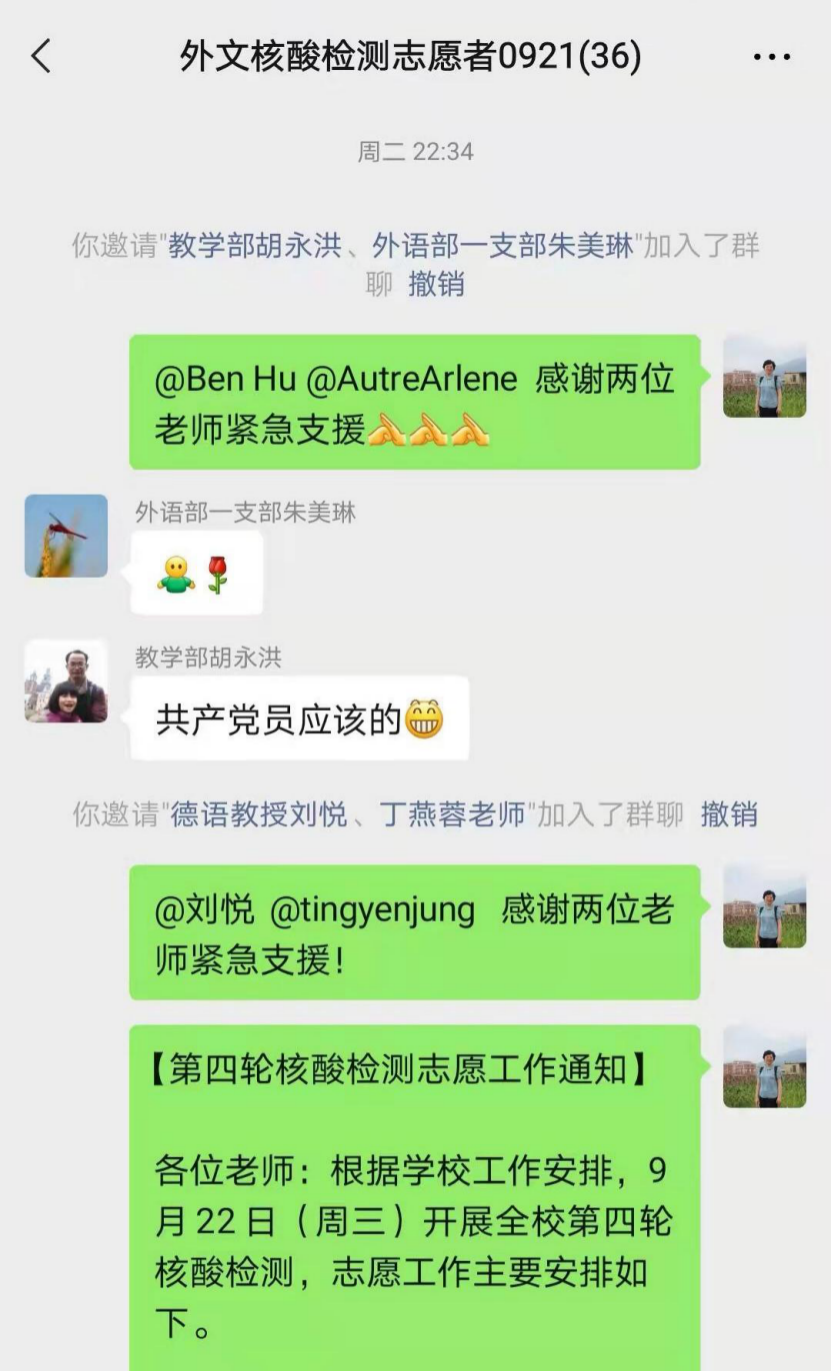Go back from the group chat

coord(41,57)
